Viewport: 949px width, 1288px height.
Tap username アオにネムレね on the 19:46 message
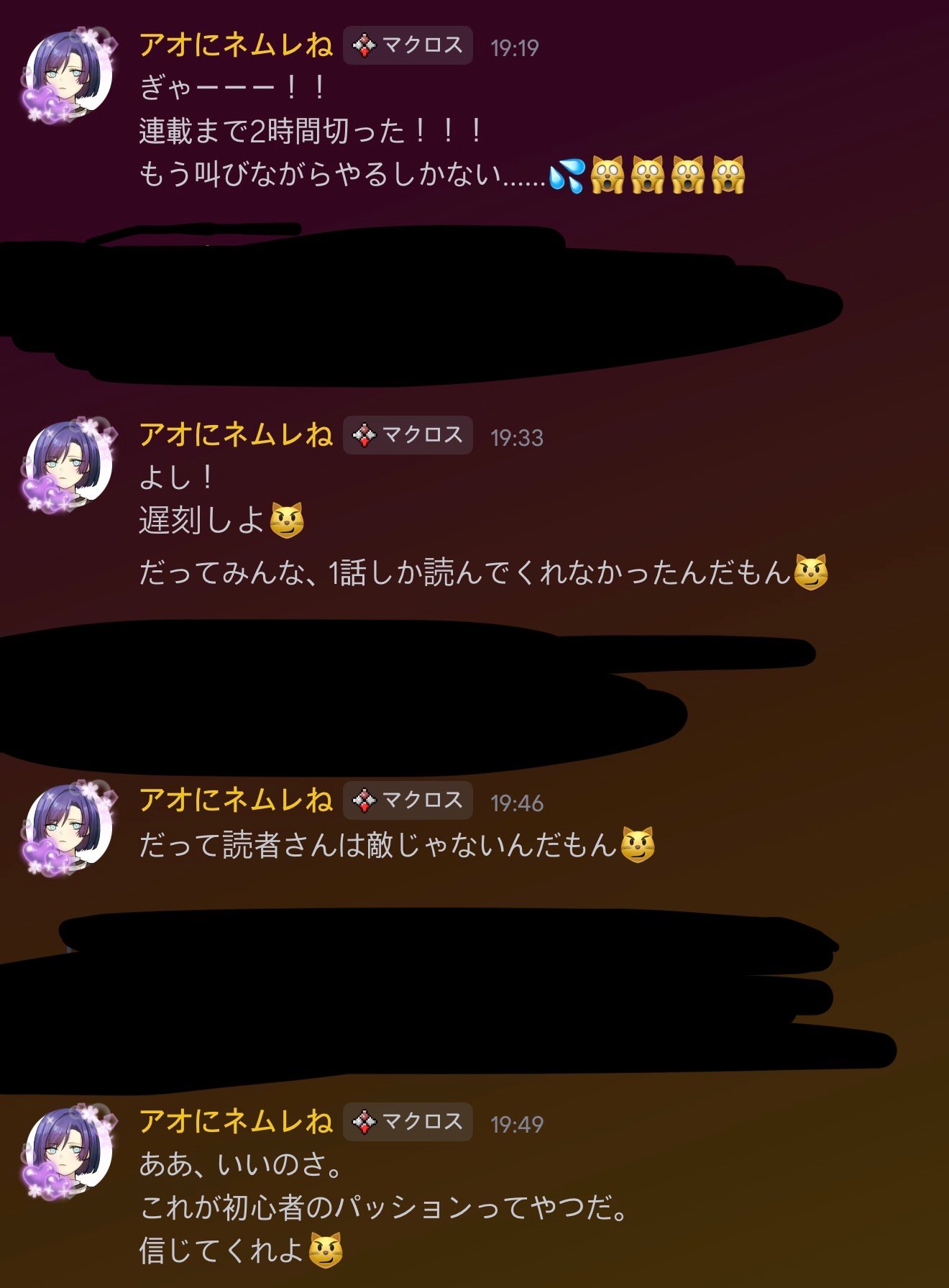[236, 800]
